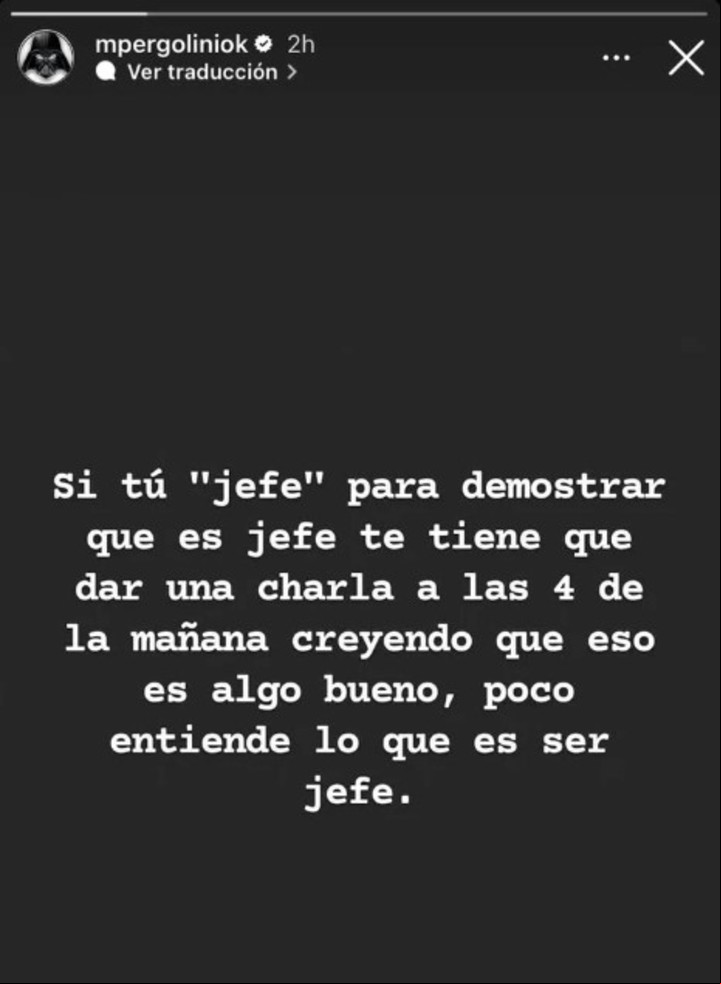The width and height of the screenshot is (721, 984).
Task: Tap Ver traducción to translate the story
Action: tap(200, 72)
